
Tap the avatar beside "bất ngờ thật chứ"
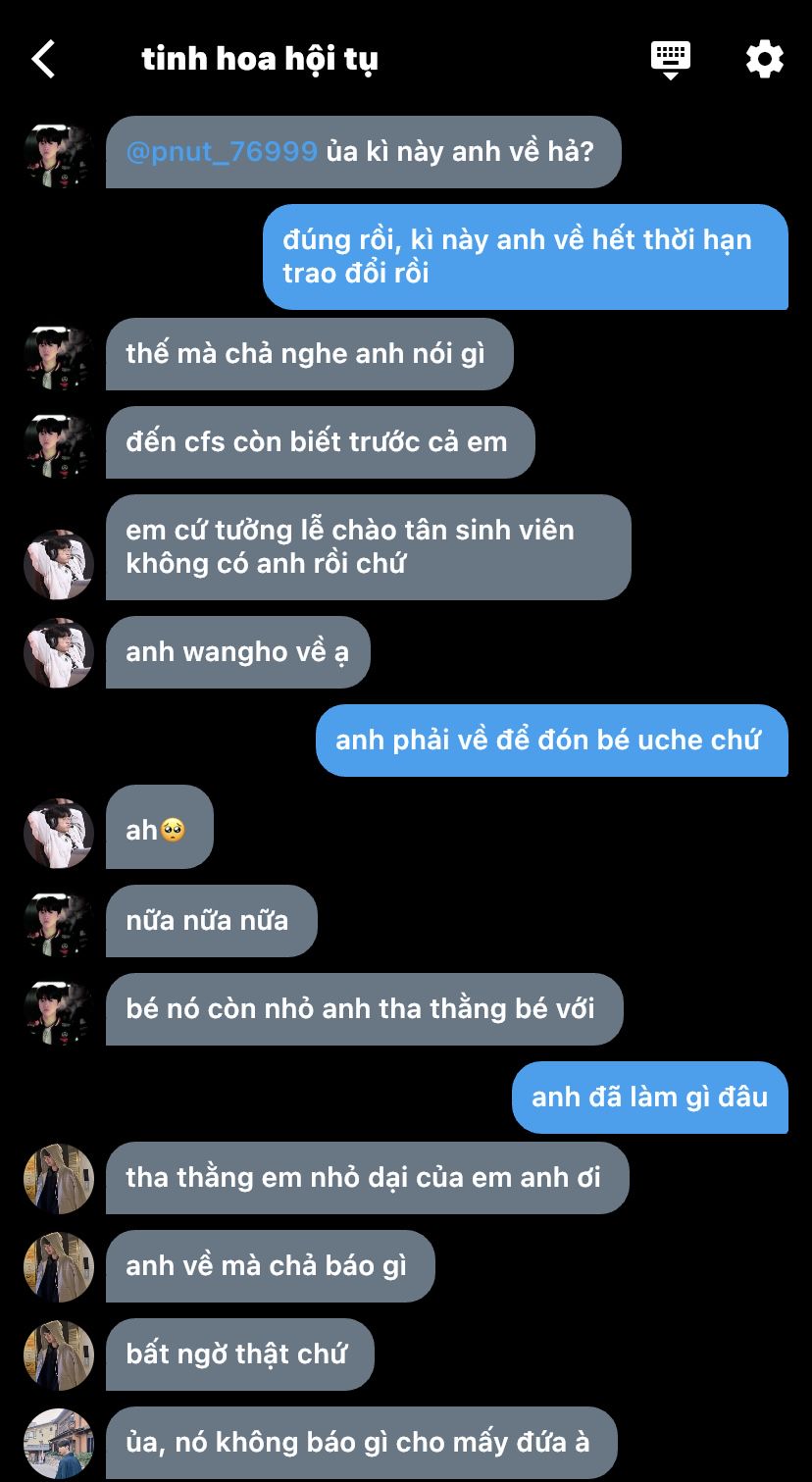59,1354
